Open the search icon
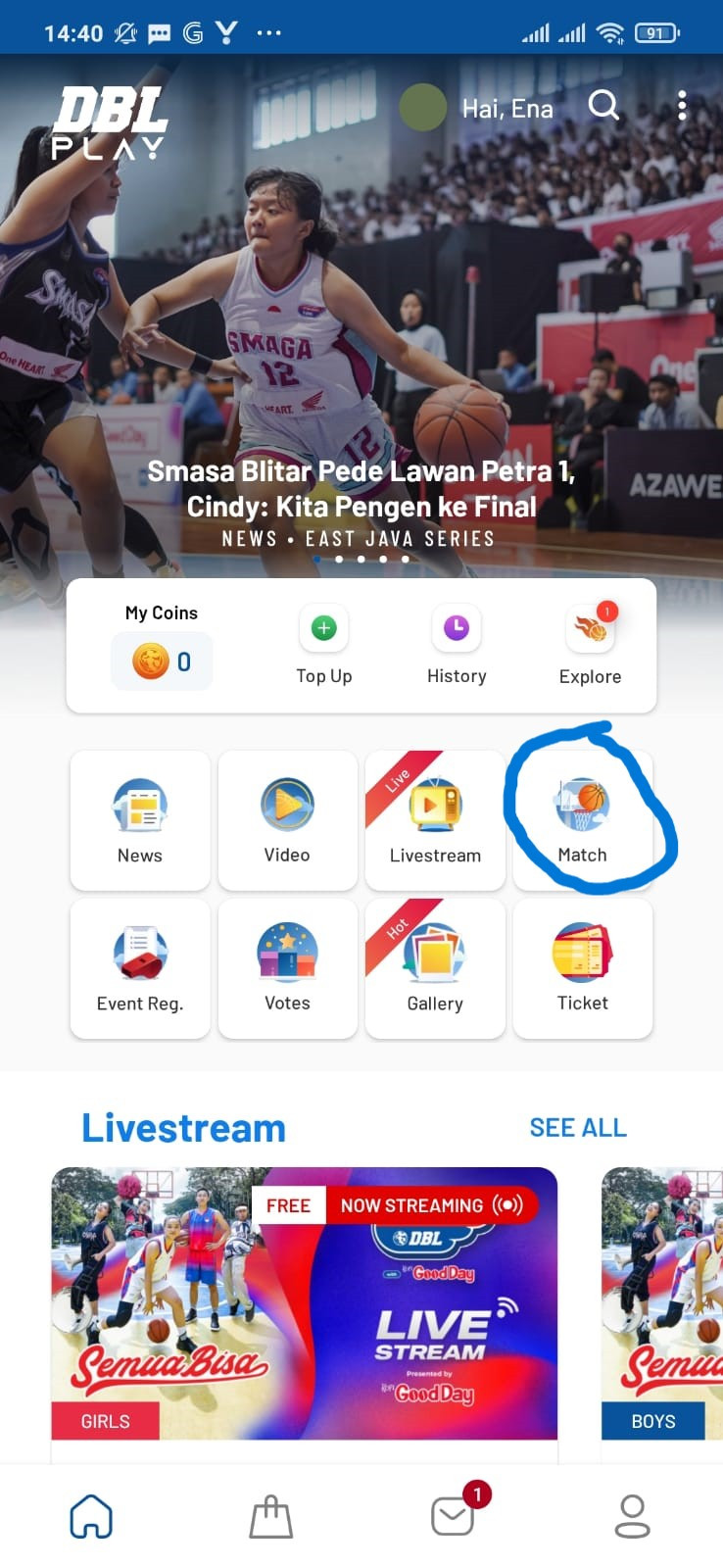723x1568 pixels. [603, 105]
